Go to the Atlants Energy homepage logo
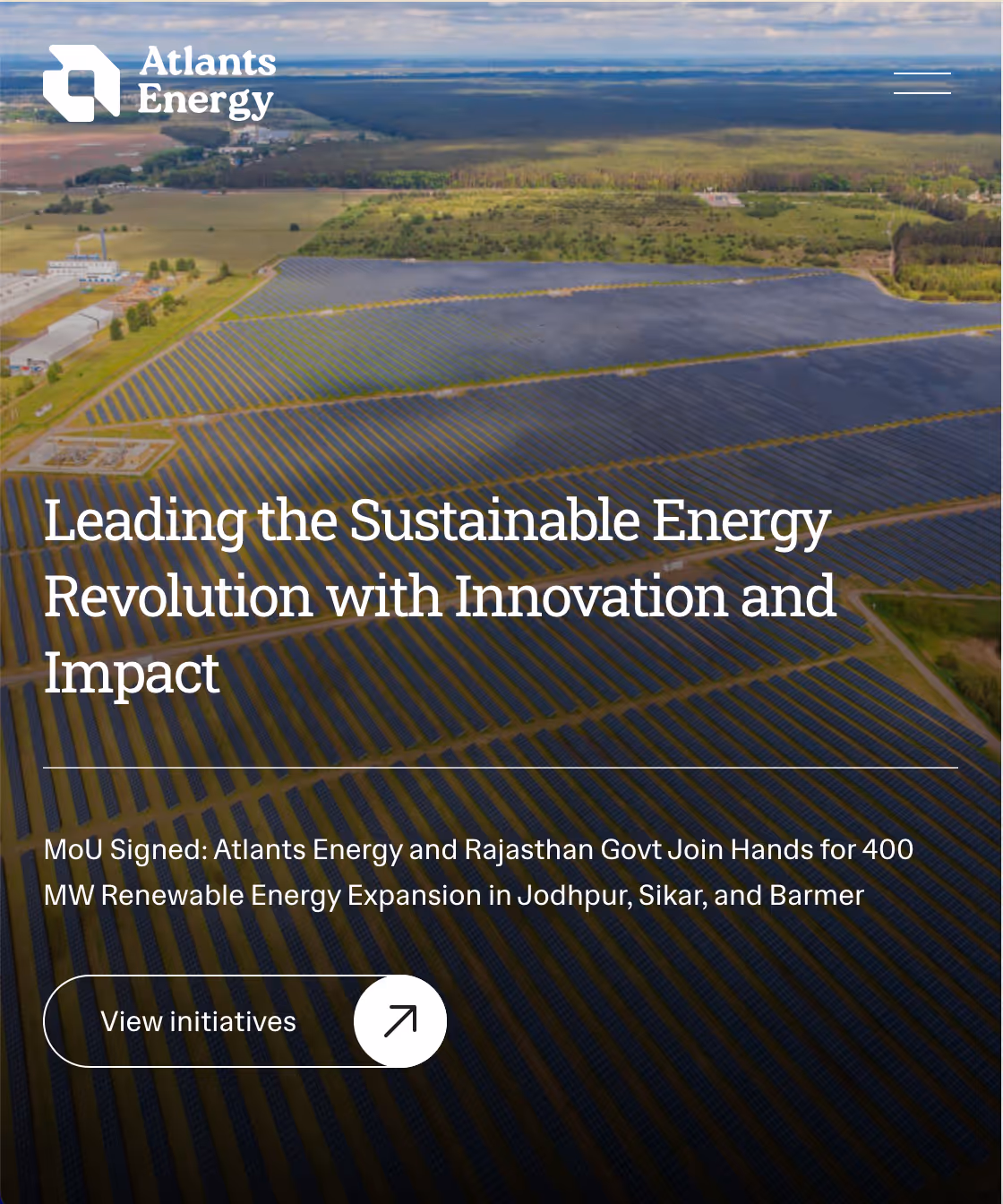Image resolution: width=1003 pixels, height=1204 pixels. click(159, 83)
